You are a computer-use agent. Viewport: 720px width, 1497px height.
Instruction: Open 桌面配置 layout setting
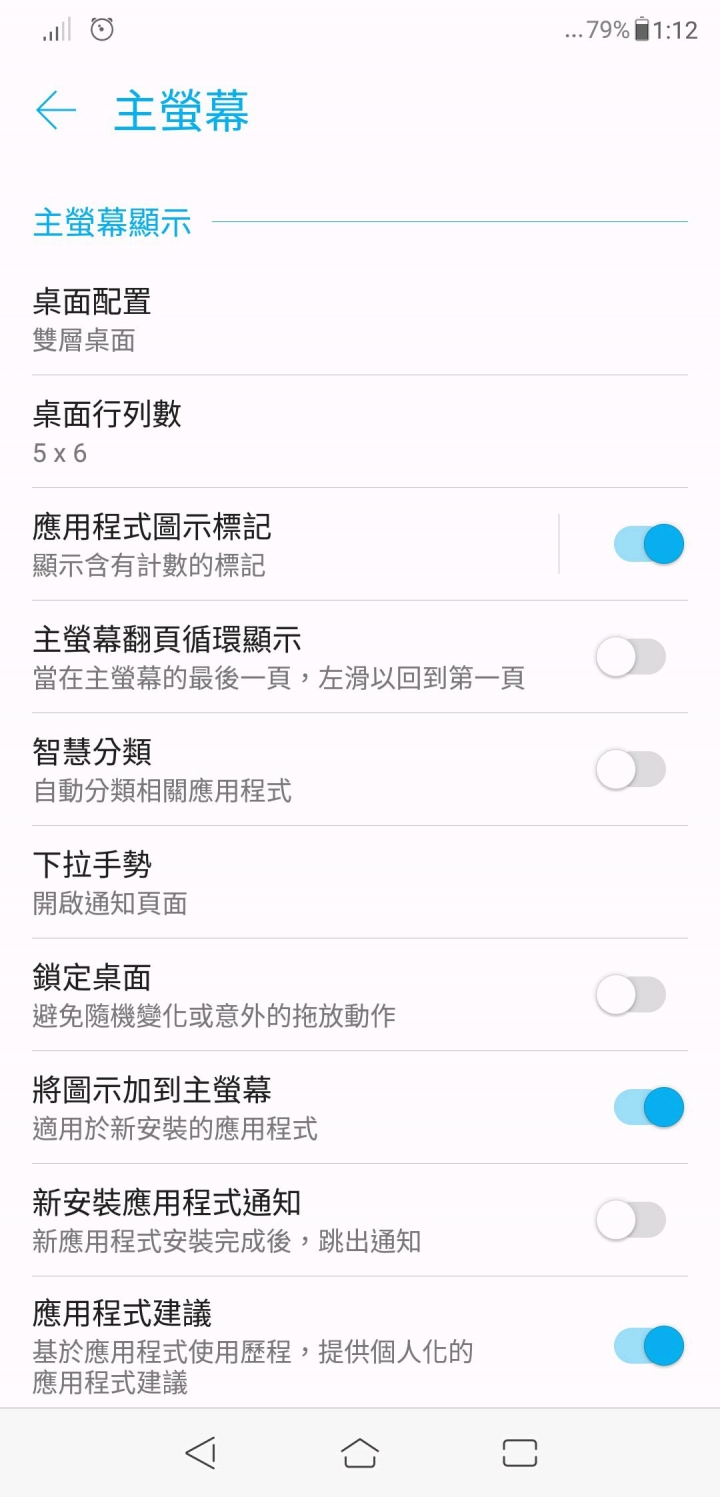click(360, 320)
